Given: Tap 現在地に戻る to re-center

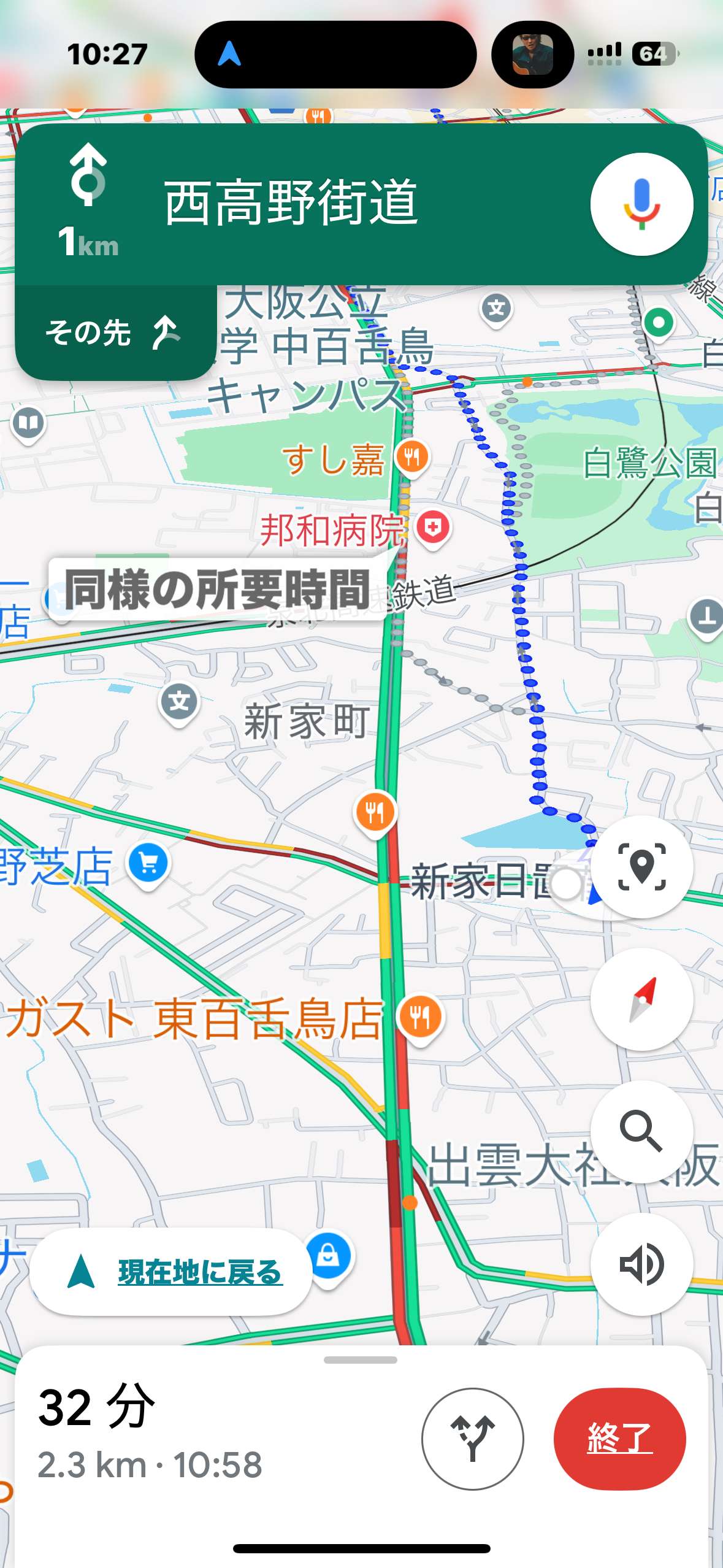Looking at the screenshot, I should pos(170,1272).
